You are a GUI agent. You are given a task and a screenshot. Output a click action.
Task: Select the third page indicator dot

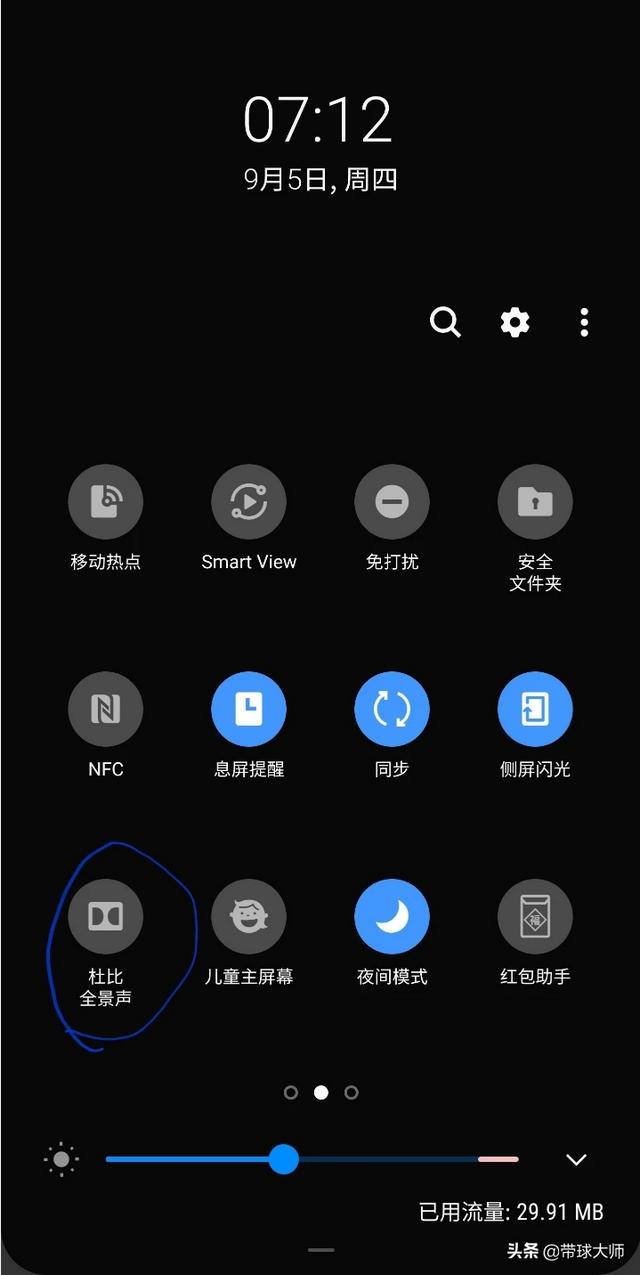pos(351,1092)
